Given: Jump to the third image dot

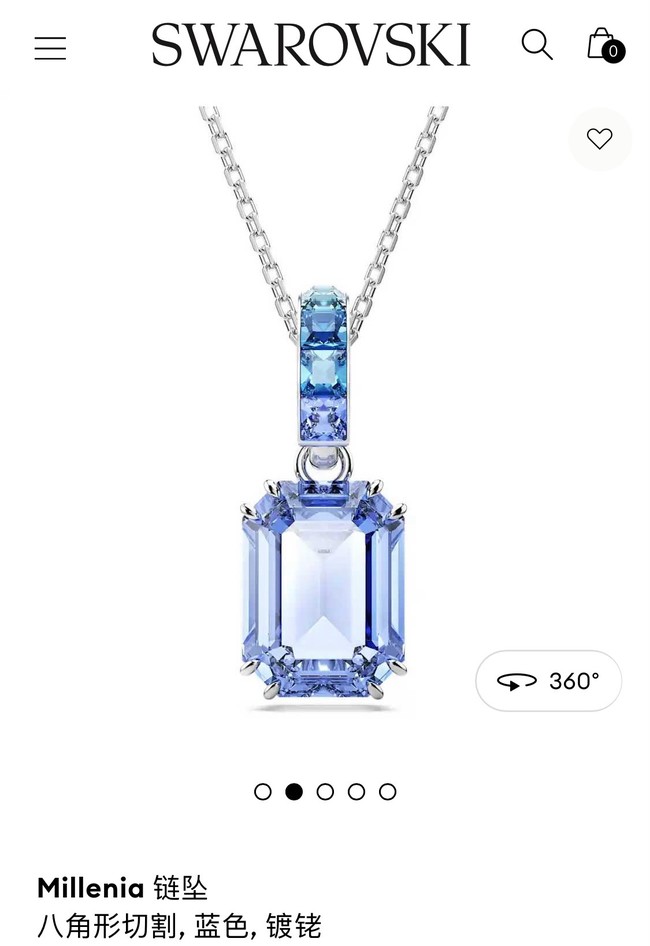Looking at the screenshot, I should [325, 791].
